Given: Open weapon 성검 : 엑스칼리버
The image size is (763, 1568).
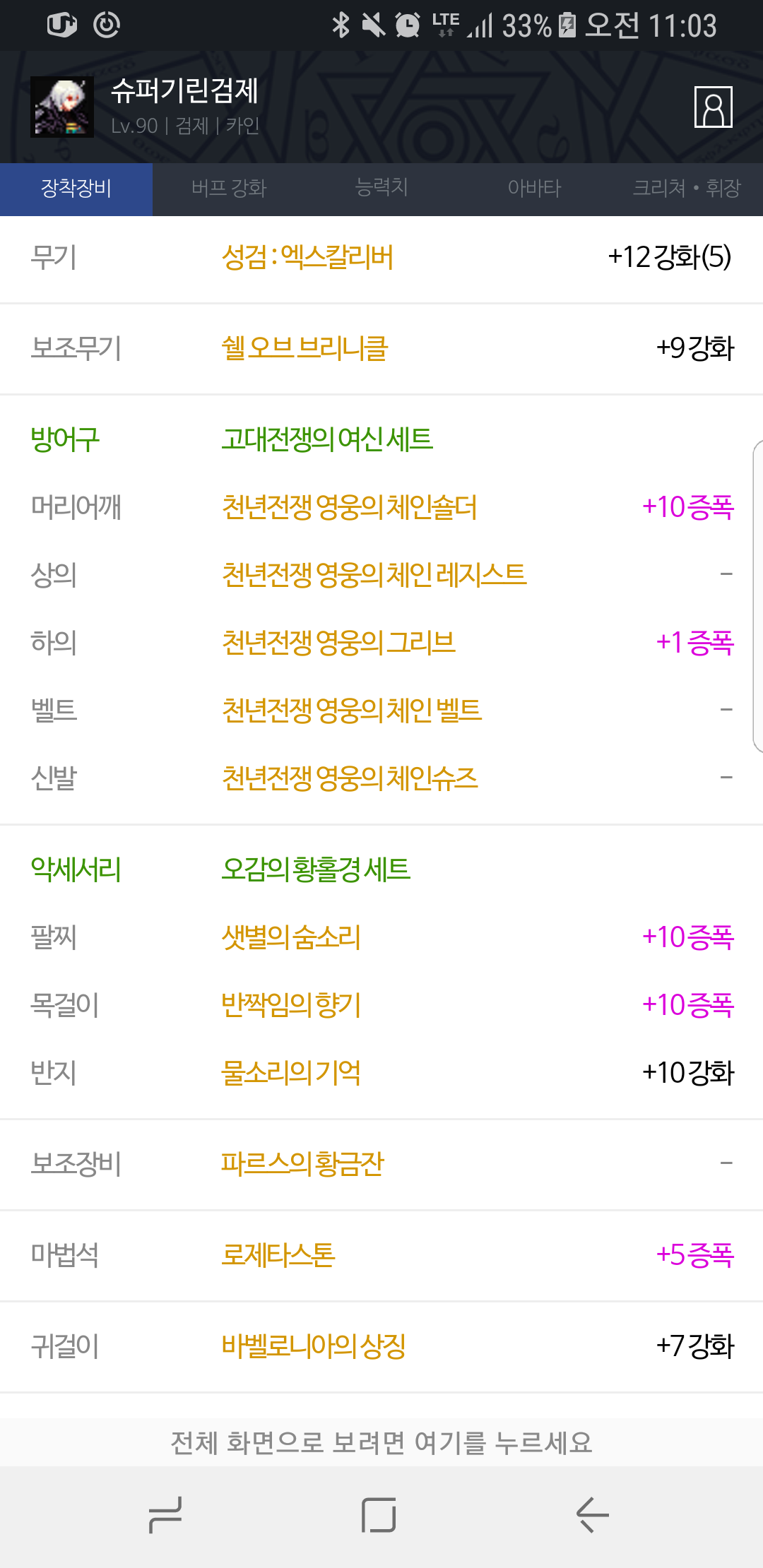Looking at the screenshot, I should [x=307, y=257].
